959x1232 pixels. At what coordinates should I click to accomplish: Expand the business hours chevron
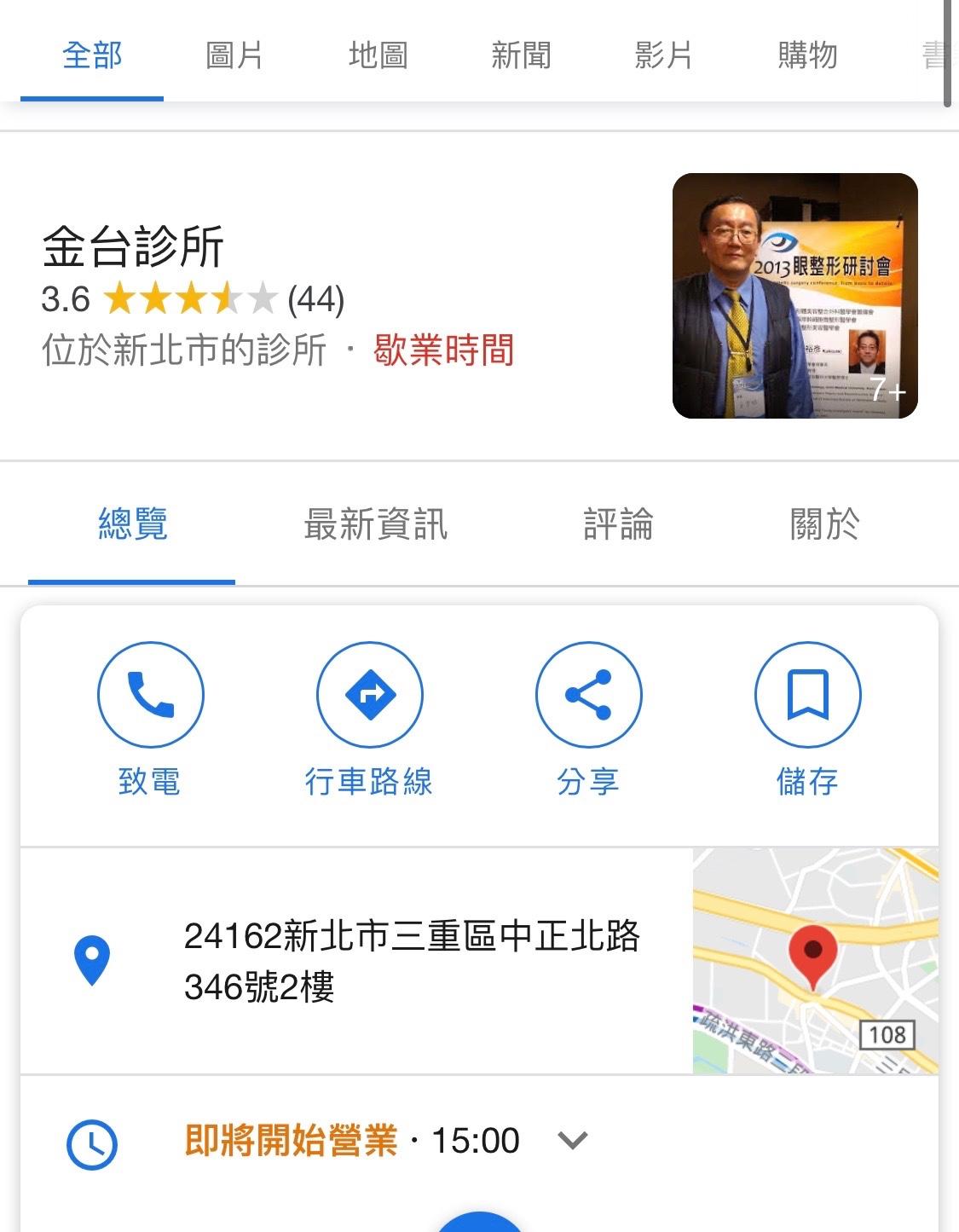(x=572, y=1140)
